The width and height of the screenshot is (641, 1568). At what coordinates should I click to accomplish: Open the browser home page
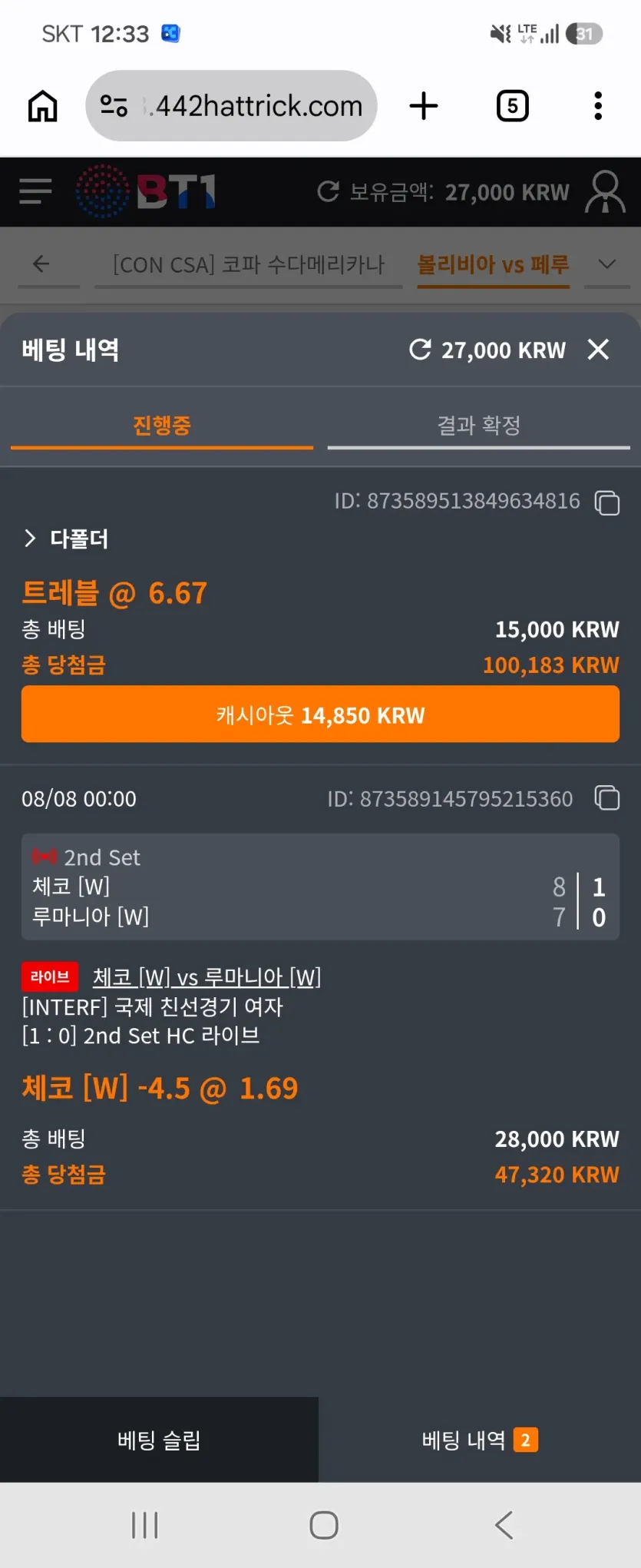click(x=43, y=106)
